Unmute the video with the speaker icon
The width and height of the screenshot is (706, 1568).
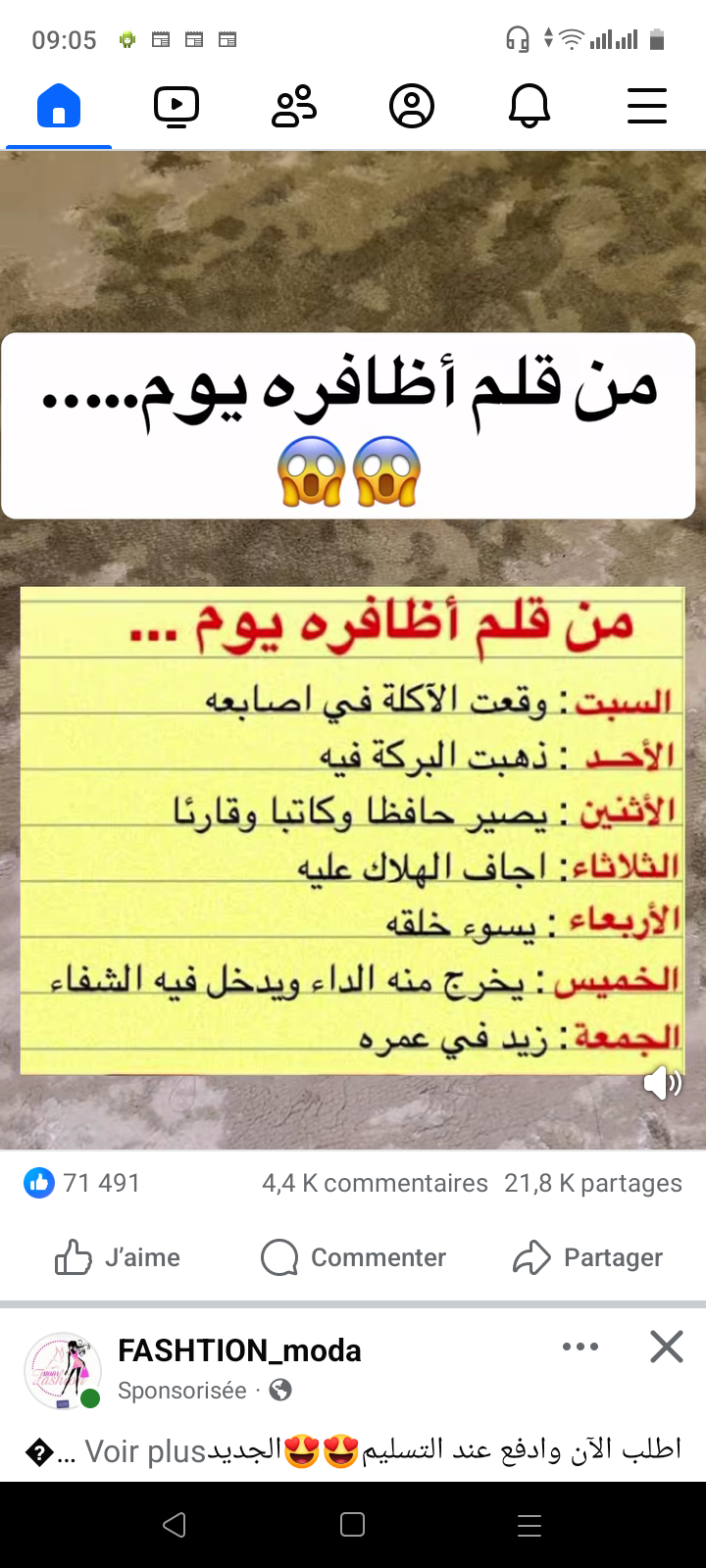[662, 1083]
